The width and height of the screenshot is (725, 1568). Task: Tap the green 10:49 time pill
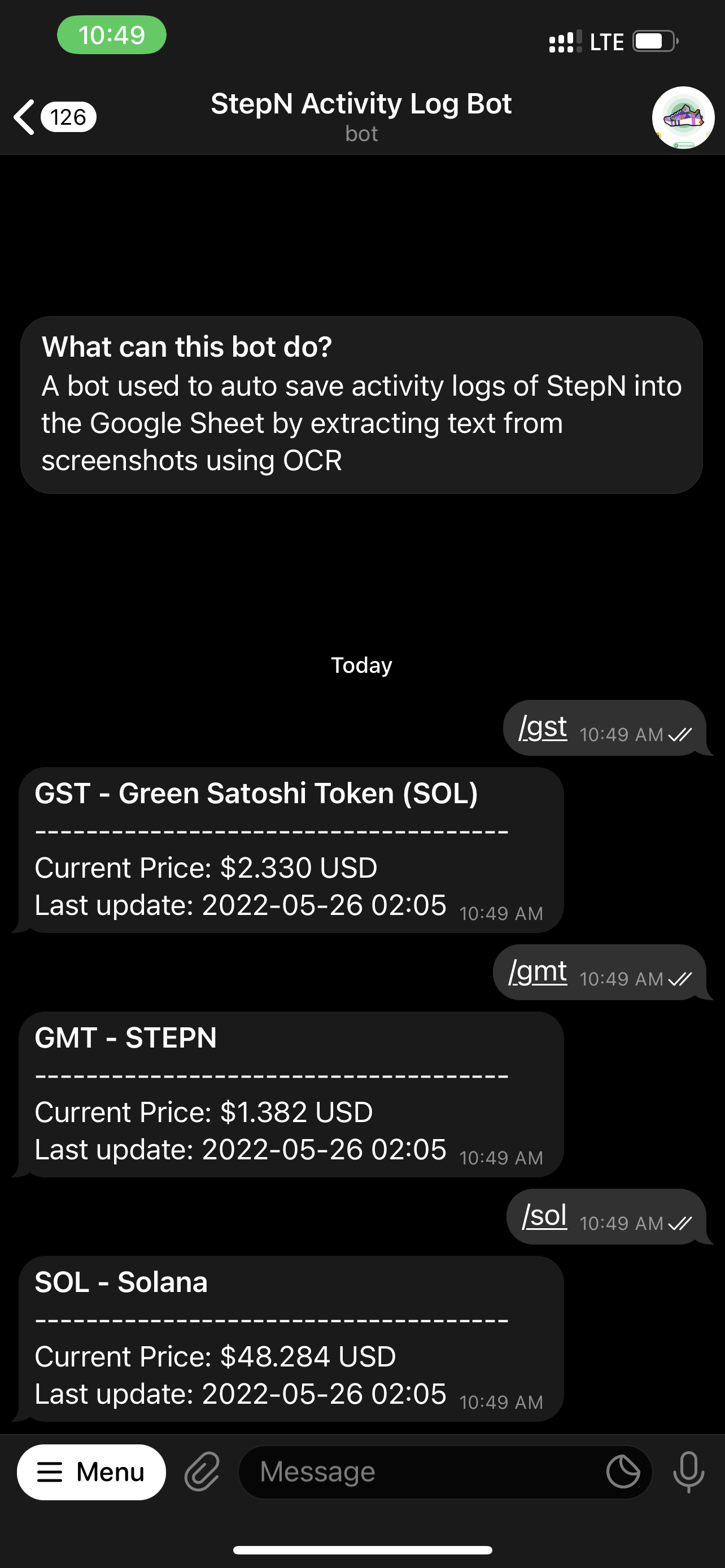(111, 34)
